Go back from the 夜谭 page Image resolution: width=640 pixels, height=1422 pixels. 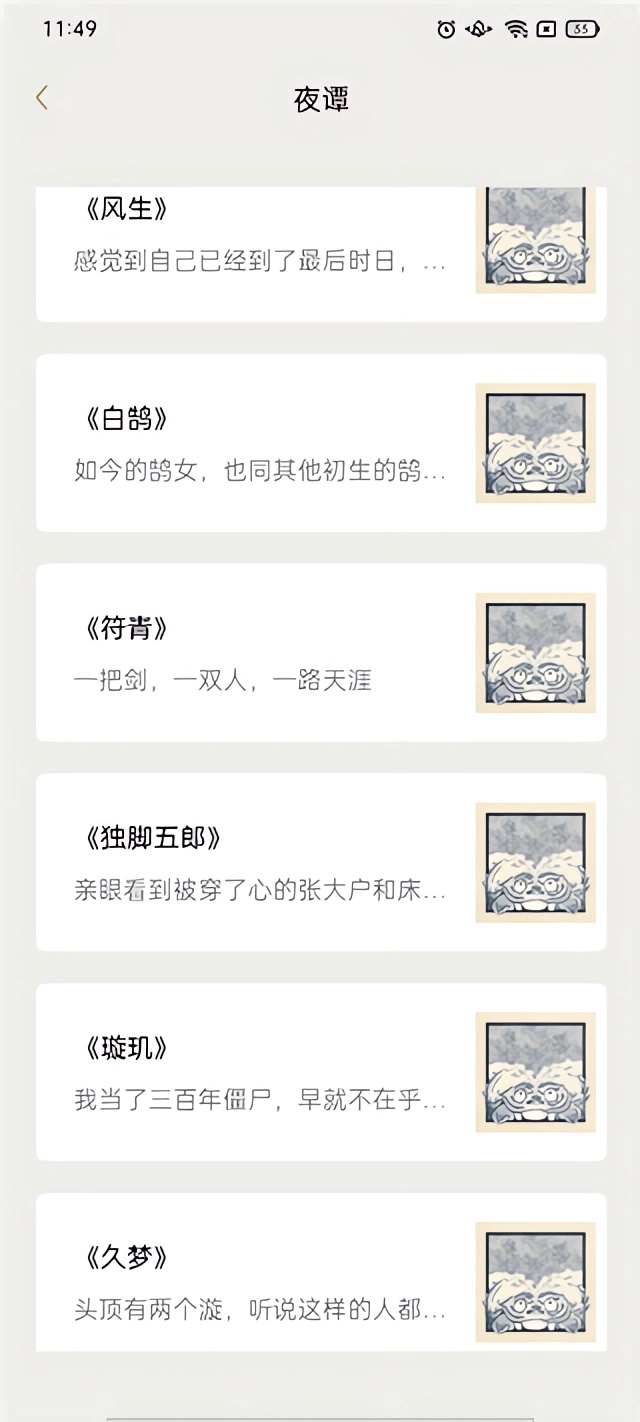(42, 98)
